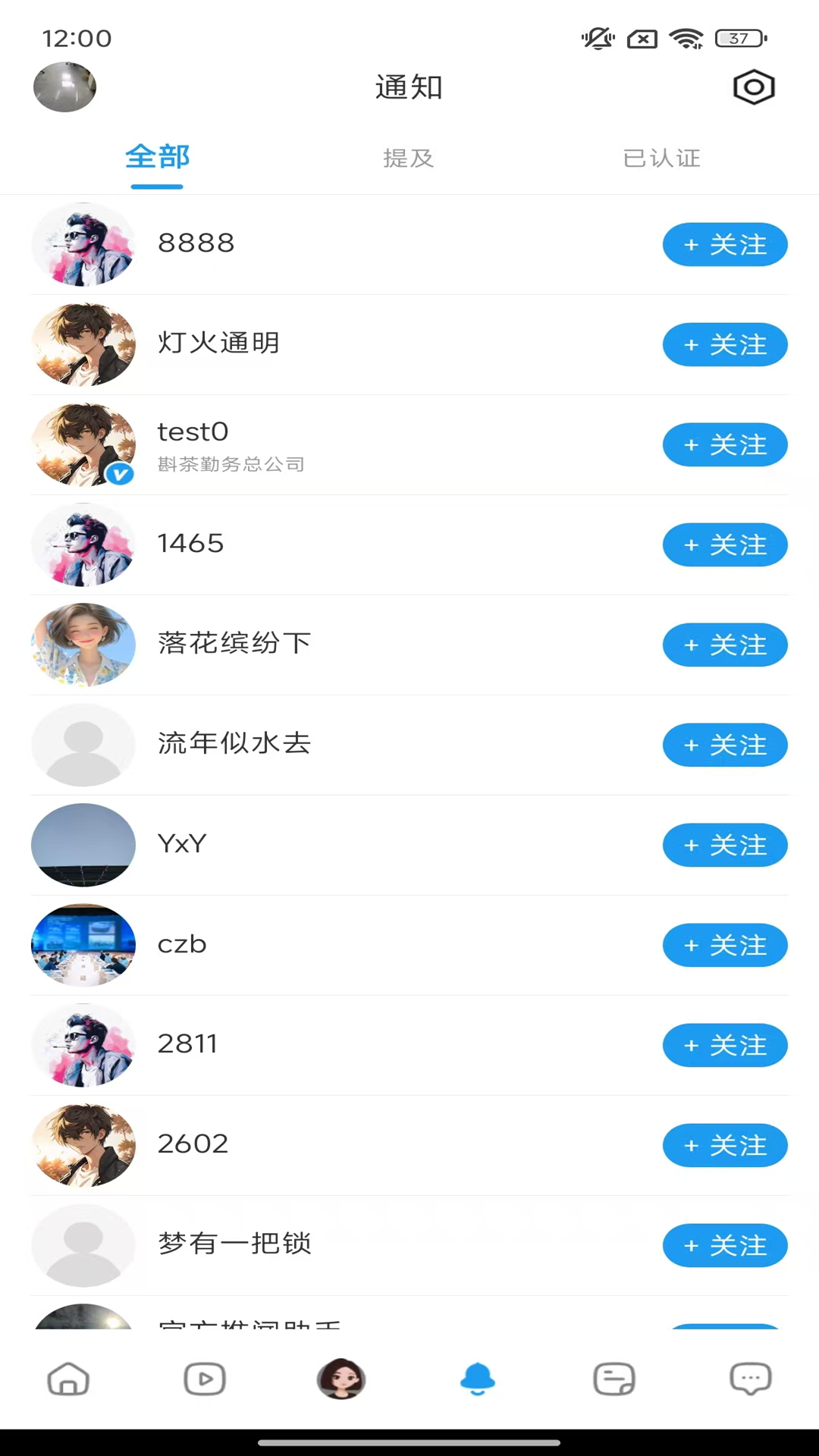Open the posts icon in bottom bar
This screenshot has width=819, height=1456.
(613, 1380)
